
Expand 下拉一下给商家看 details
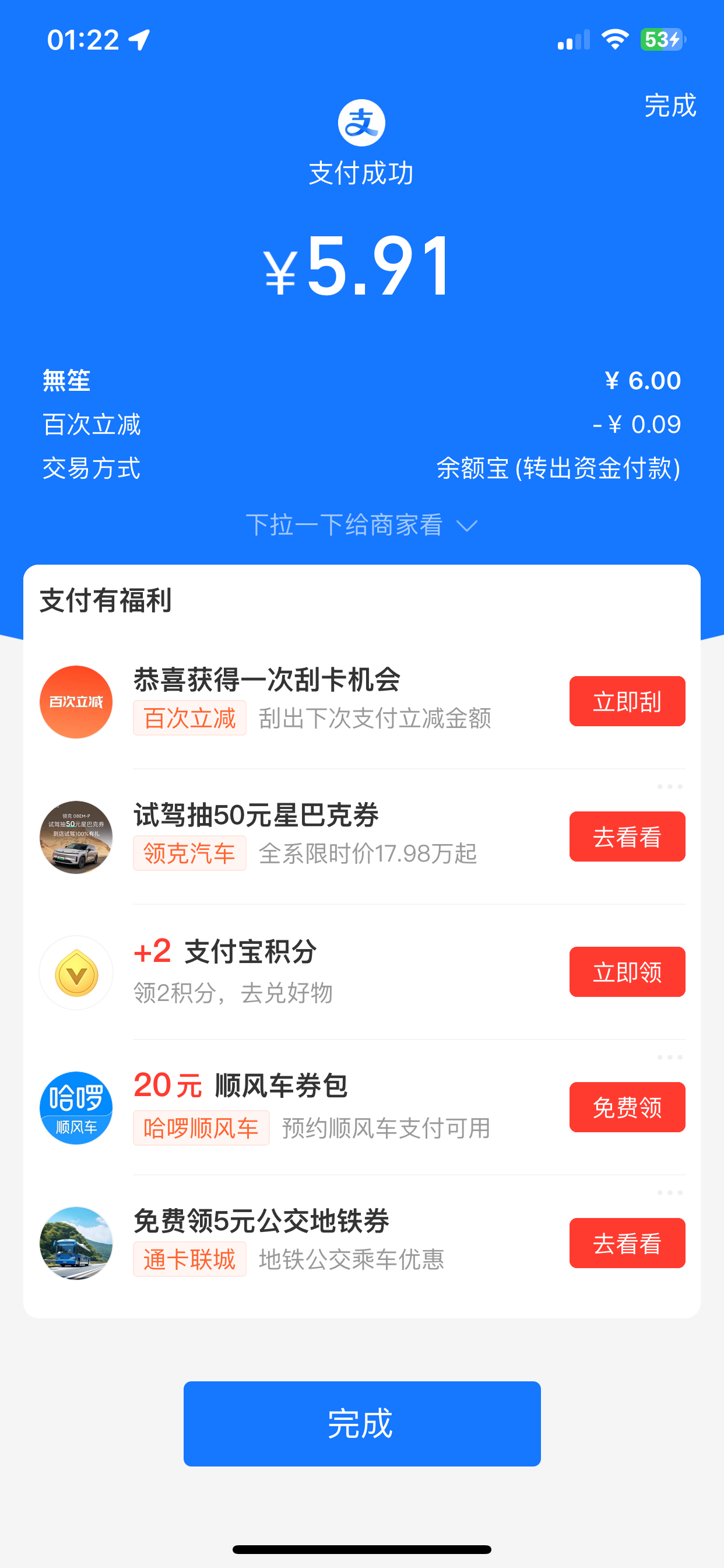pyautogui.click(x=361, y=524)
